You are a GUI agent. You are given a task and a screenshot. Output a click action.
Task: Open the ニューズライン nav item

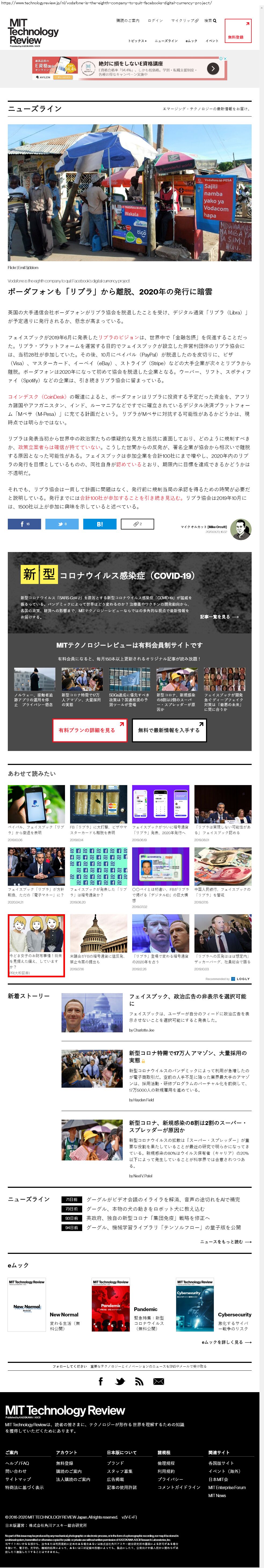tap(166, 41)
